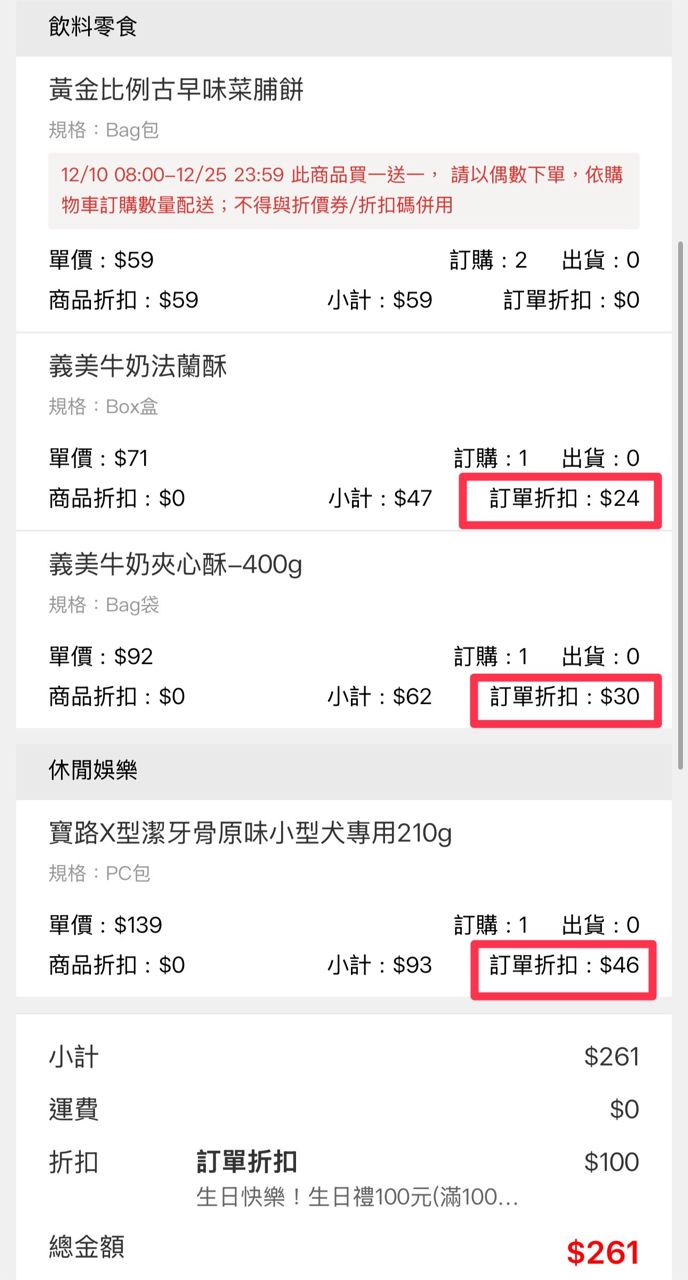Open 義美牛奶法蘭酥 product item
Screen dimensions: 688x1280
pyautogui.click(x=139, y=367)
